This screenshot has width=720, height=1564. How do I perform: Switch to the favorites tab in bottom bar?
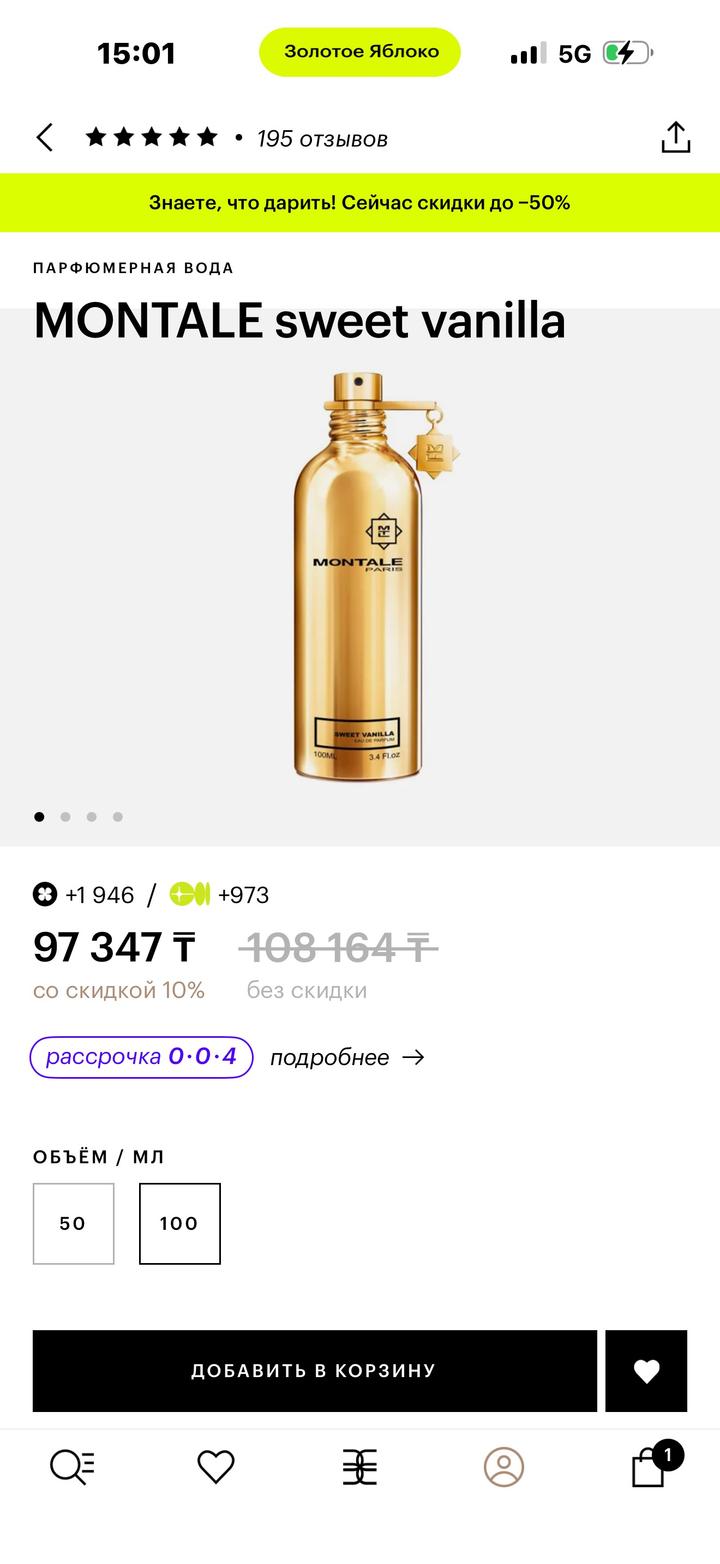tap(215, 1467)
